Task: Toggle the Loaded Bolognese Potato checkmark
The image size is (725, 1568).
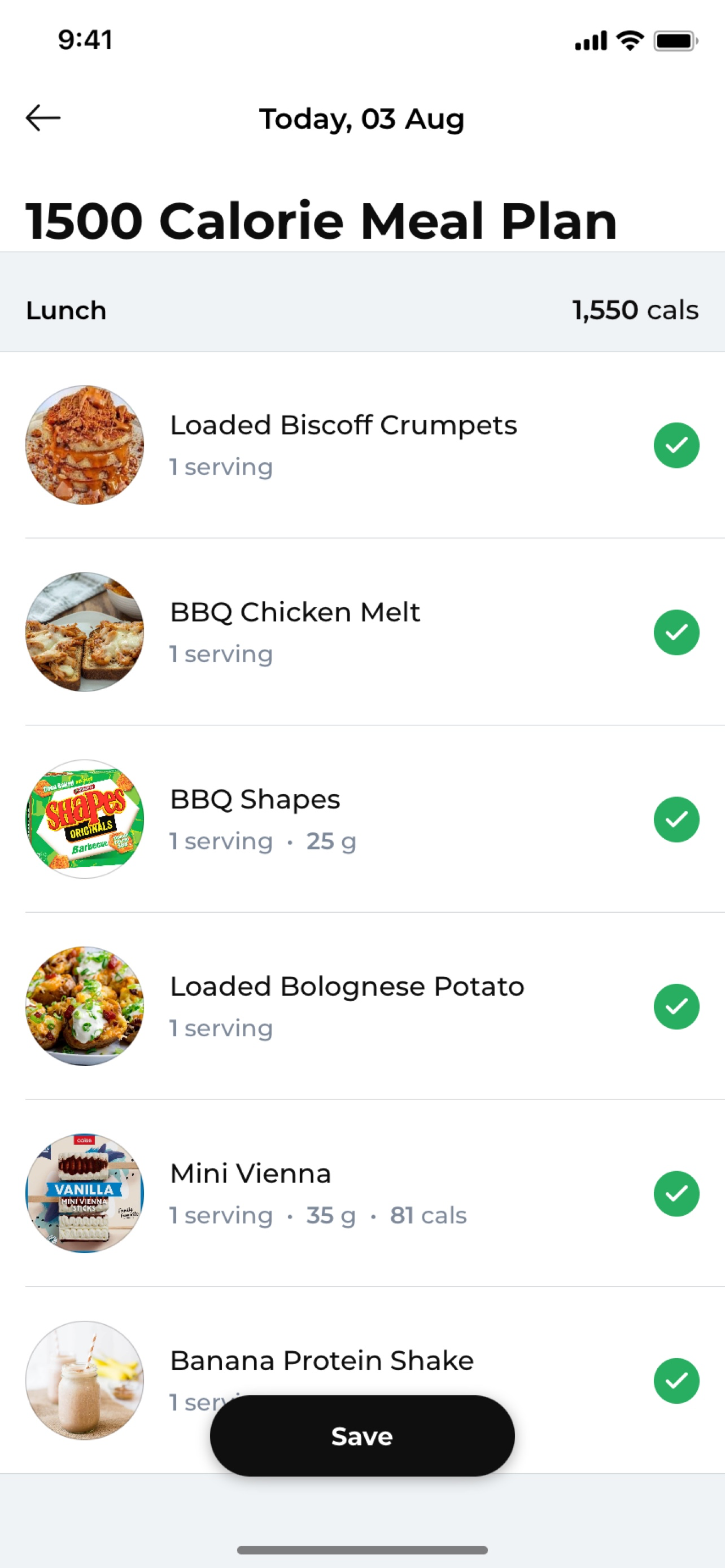Action: tap(676, 1007)
